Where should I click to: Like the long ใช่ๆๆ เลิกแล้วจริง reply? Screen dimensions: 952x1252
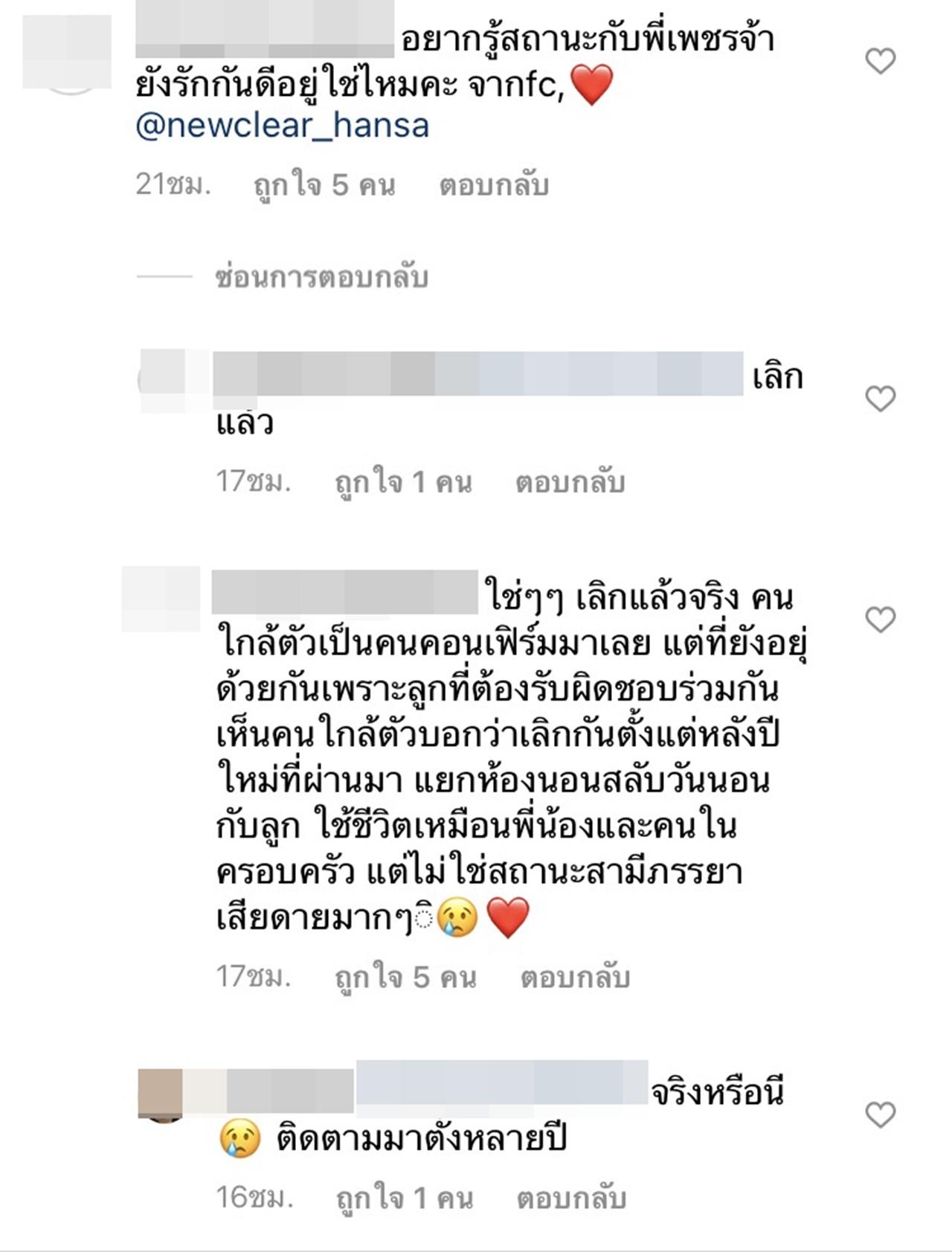(880, 619)
